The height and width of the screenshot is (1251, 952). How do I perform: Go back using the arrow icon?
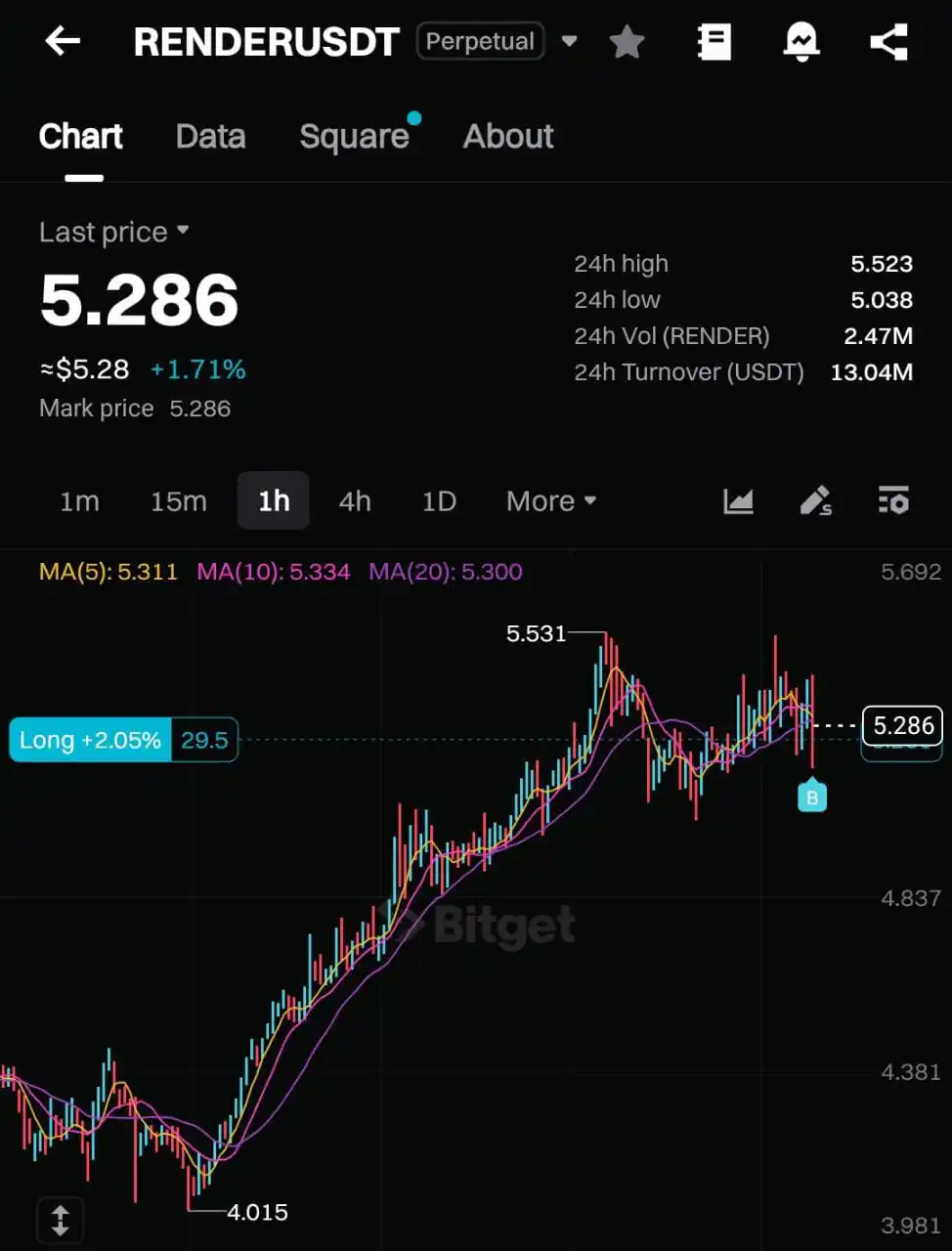[x=63, y=41]
